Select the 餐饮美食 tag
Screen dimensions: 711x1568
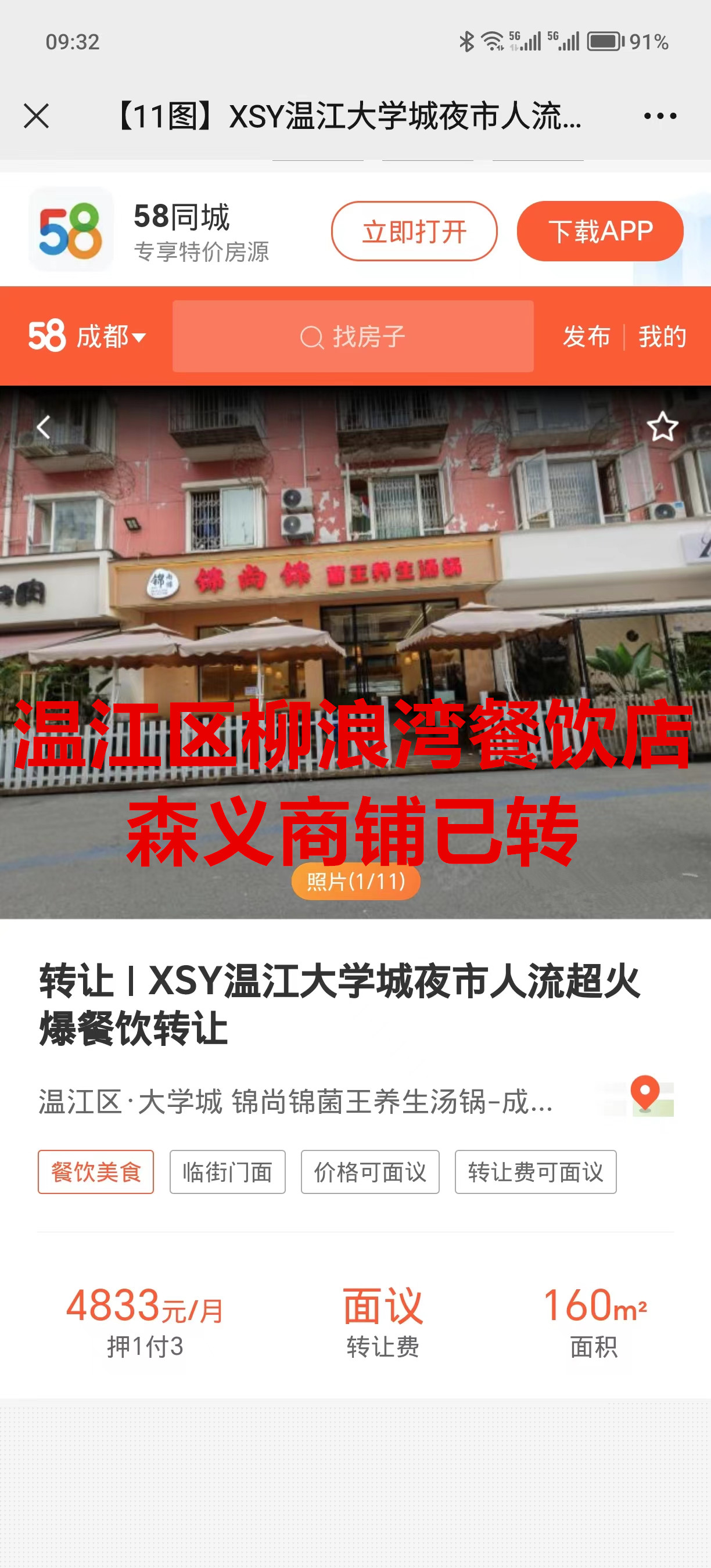[x=96, y=1172]
